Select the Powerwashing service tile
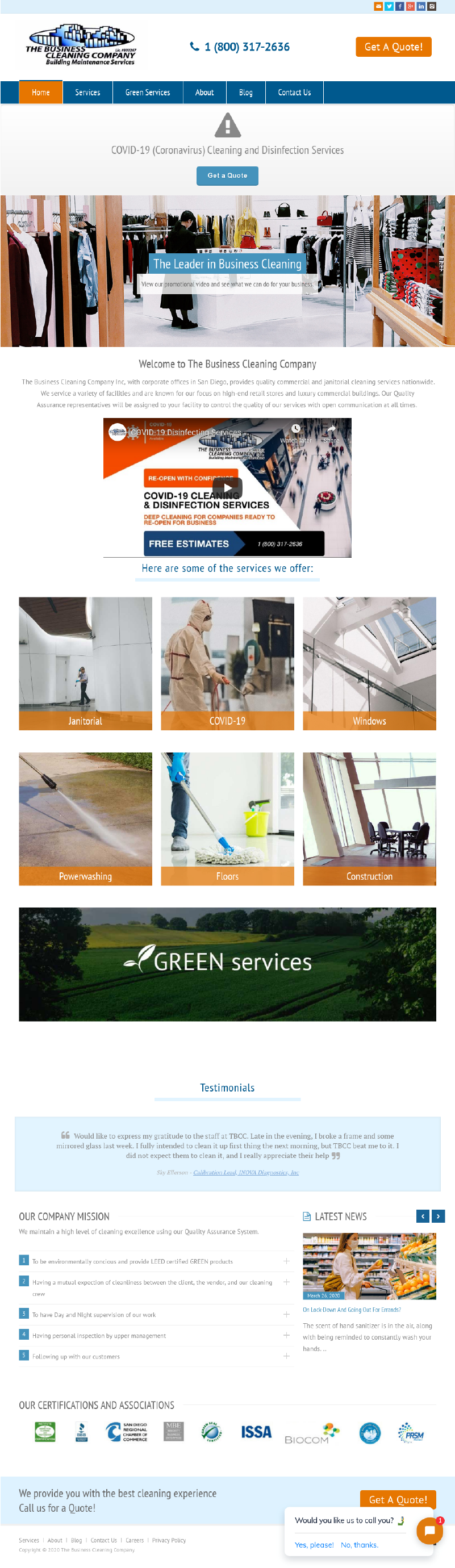This screenshot has width=455, height=1568. [x=85, y=818]
